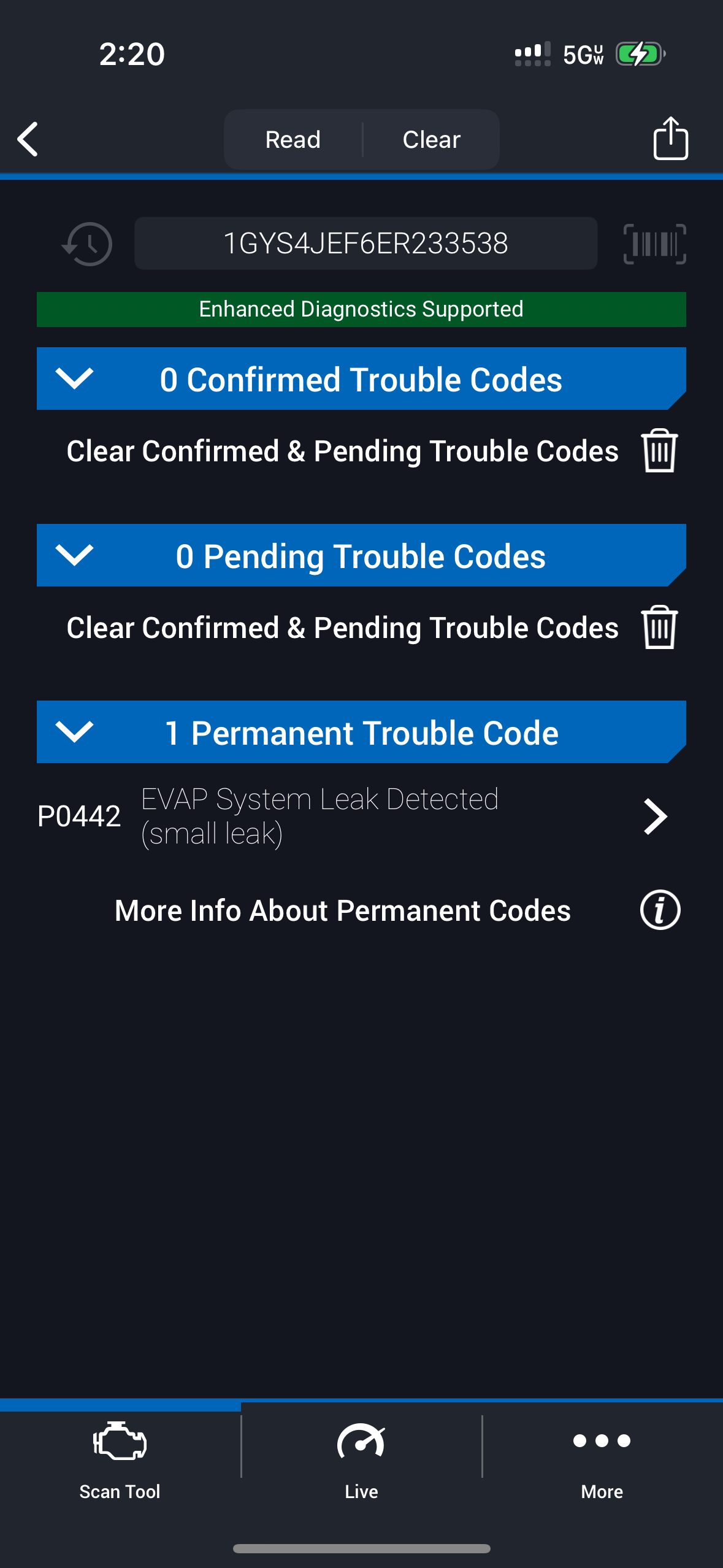Share the diagnostic report
Viewport: 723px width, 1568px height.
(x=670, y=139)
